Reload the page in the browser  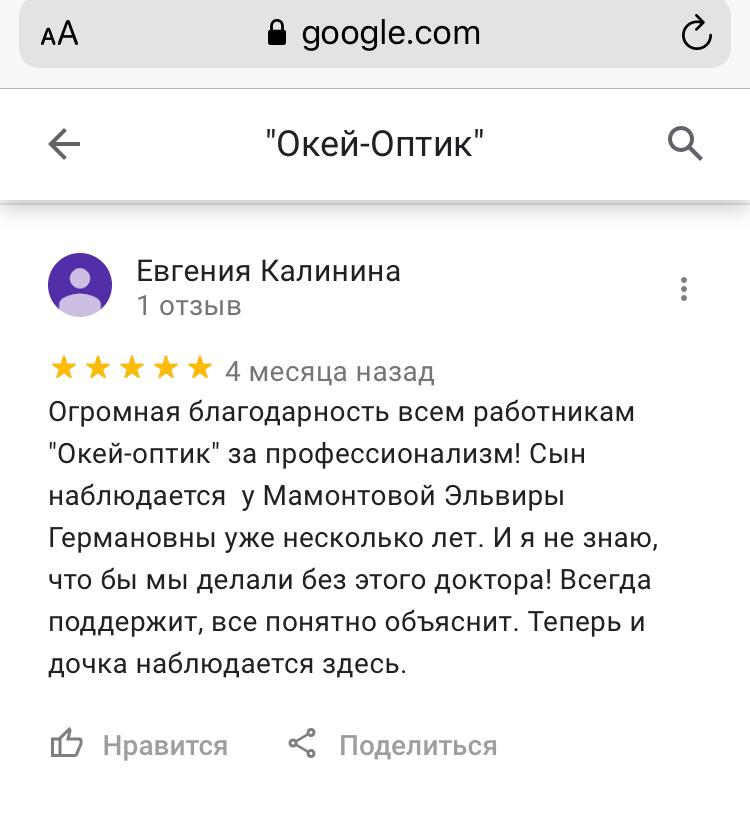pos(696,35)
